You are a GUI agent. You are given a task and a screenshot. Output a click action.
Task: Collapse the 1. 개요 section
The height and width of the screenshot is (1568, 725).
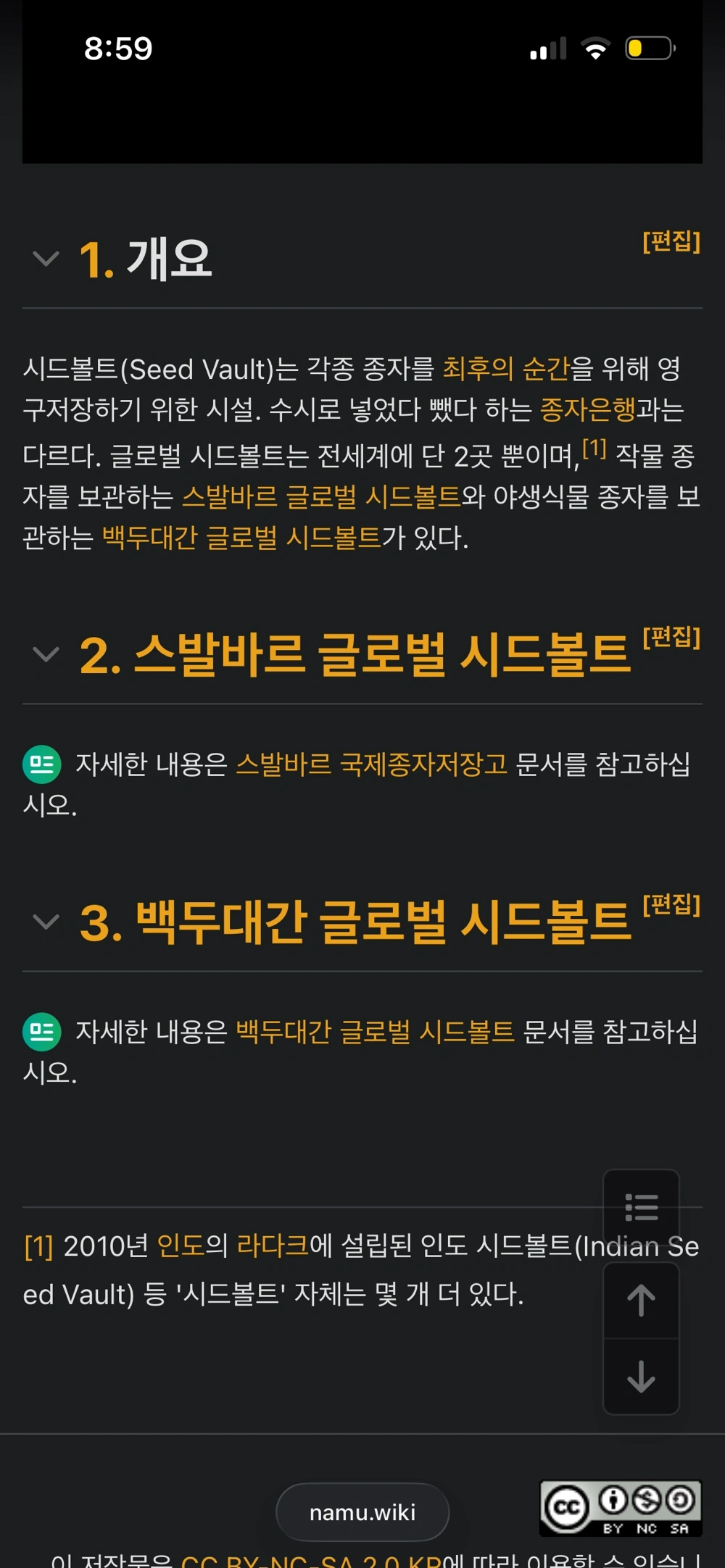pyautogui.click(x=46, y=259)
